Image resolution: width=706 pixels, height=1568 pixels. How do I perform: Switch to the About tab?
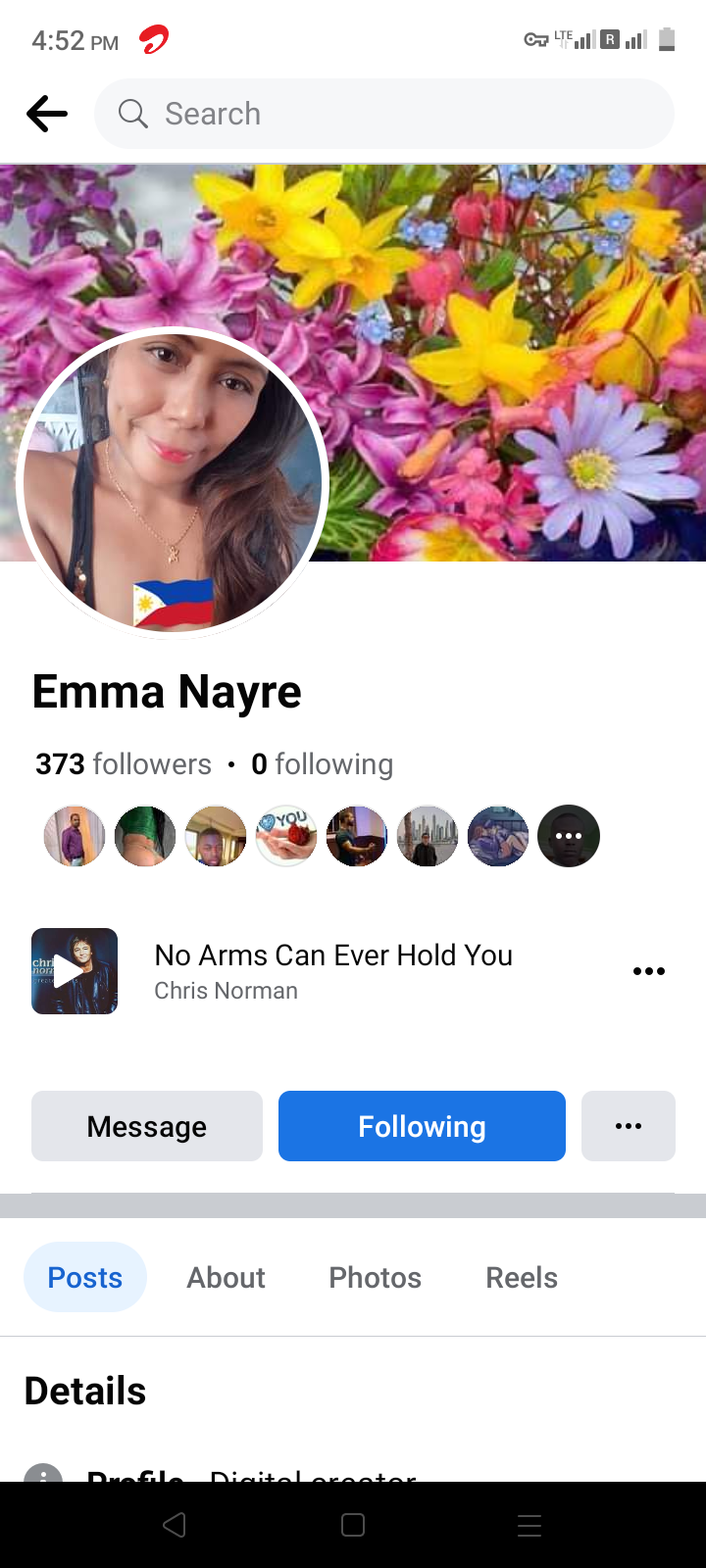click(227, 1277)
